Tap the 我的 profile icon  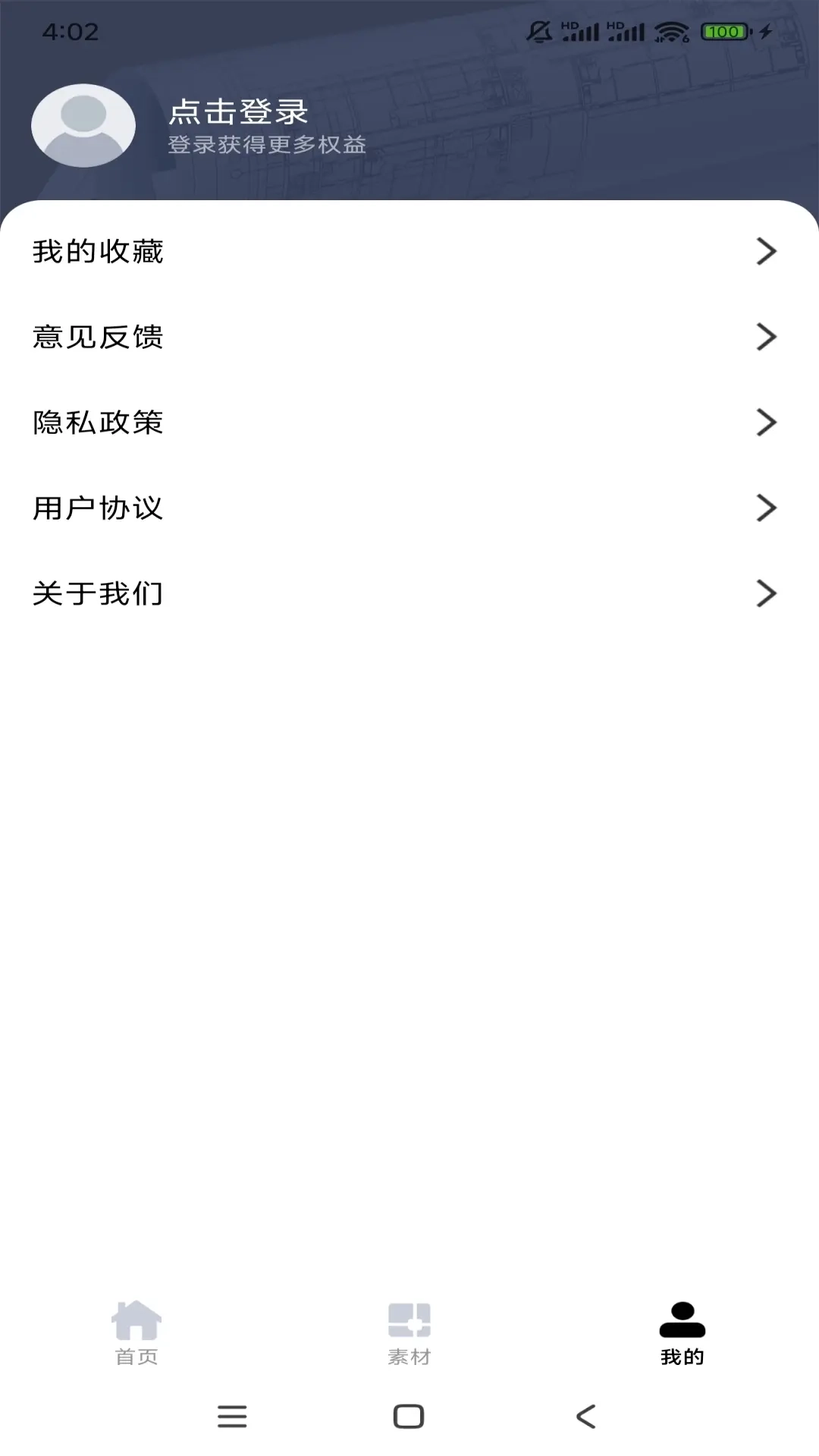[682, 1319]
